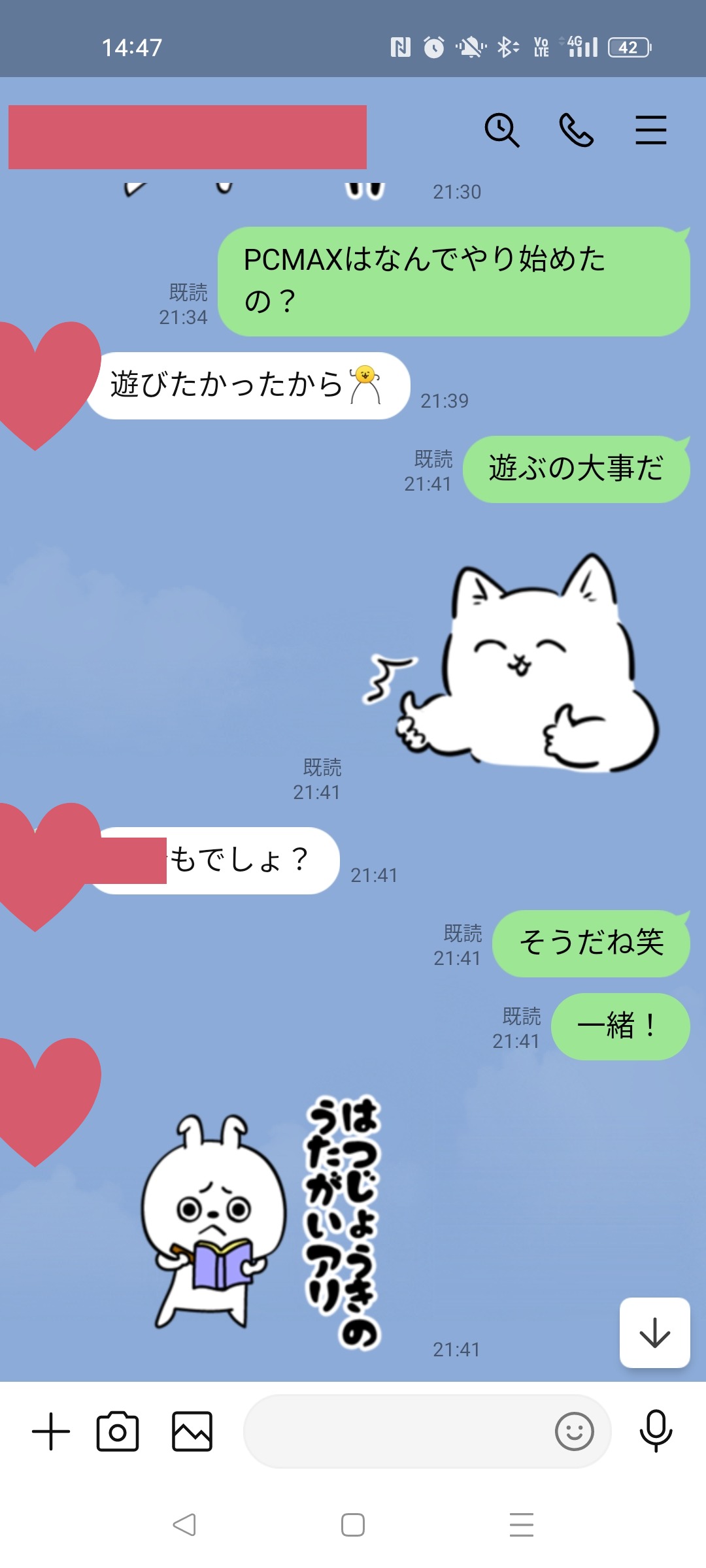The height and width of the screenshot is (1568, 706).
Task: Open the photo gallery picker
Action: (192, 1431)
